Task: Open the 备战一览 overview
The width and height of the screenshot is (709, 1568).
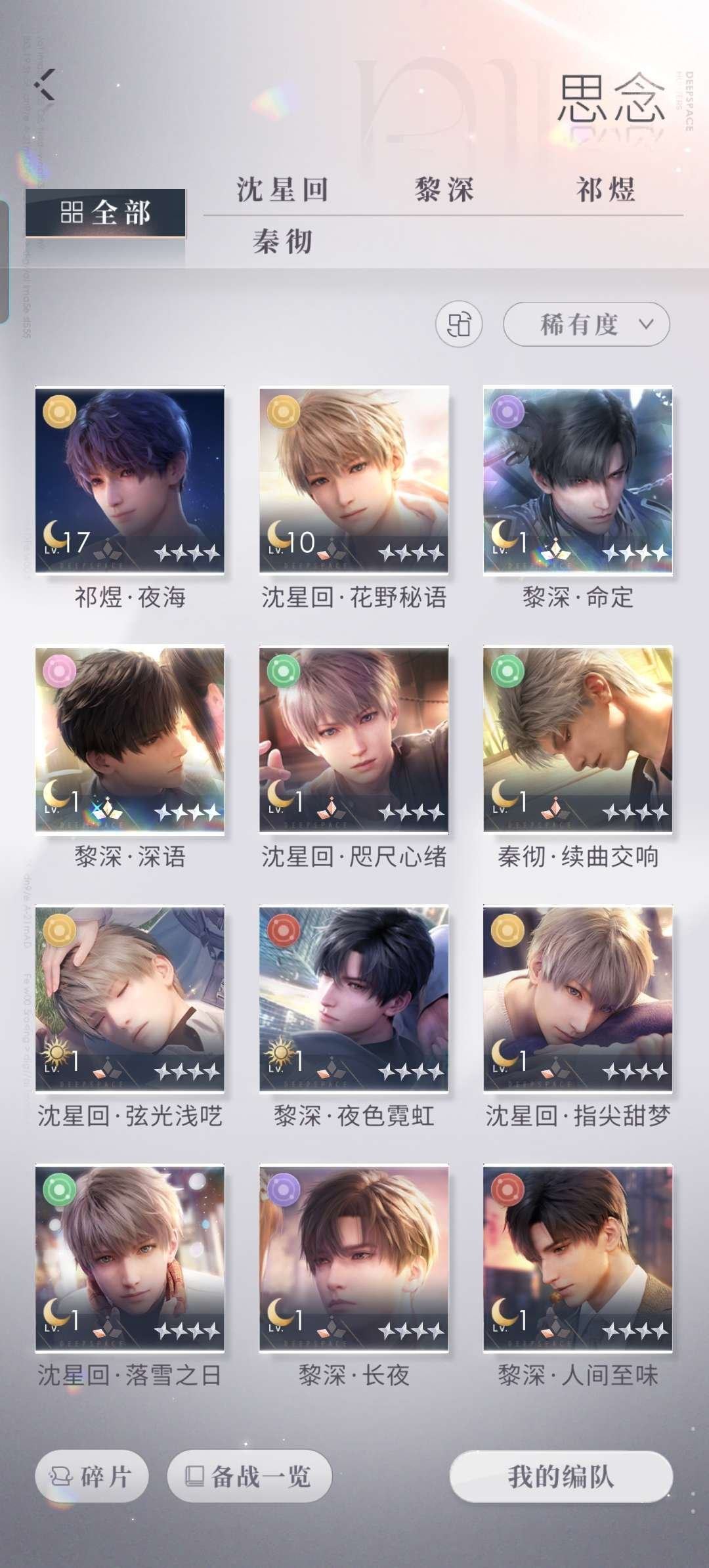Action: tap(249, 1477)
